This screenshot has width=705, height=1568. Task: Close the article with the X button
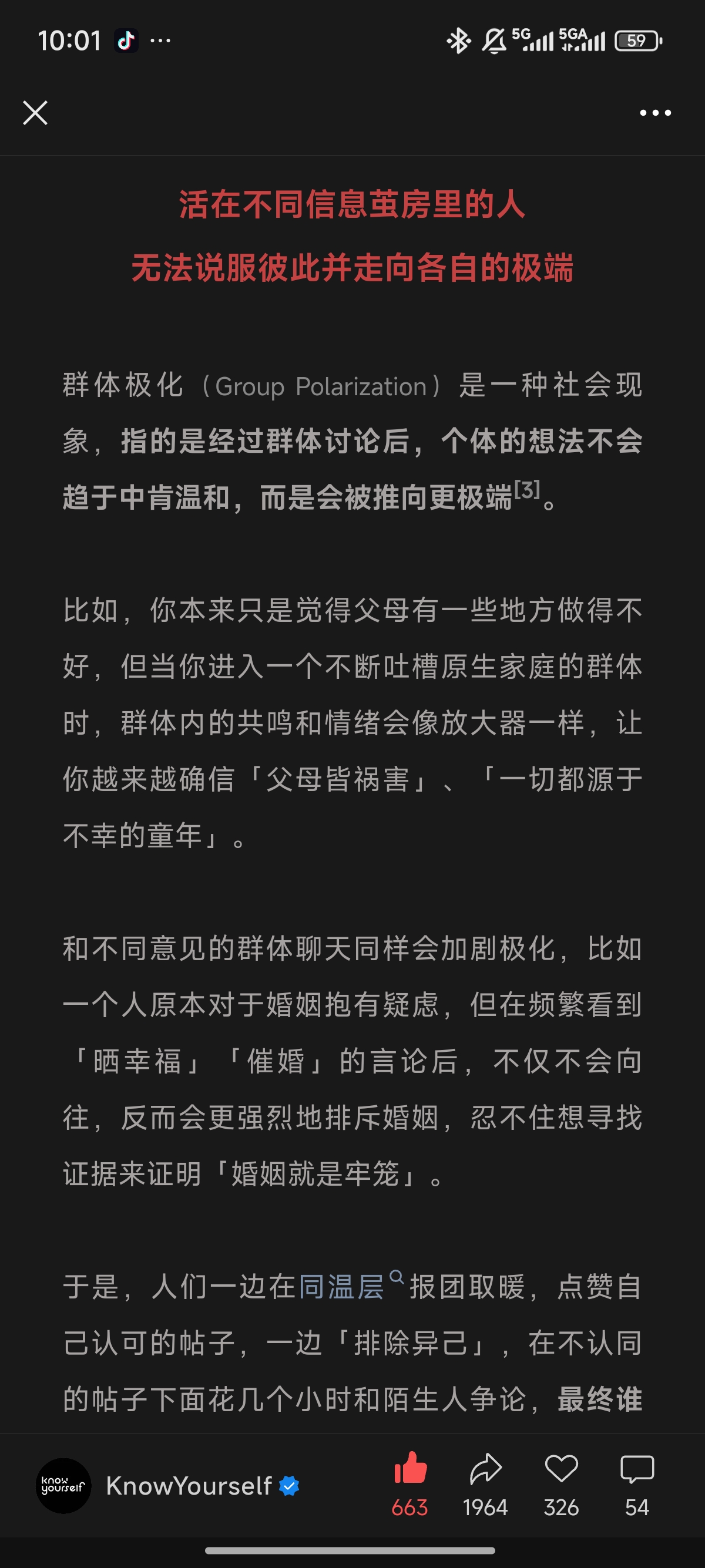click(35, 113)
